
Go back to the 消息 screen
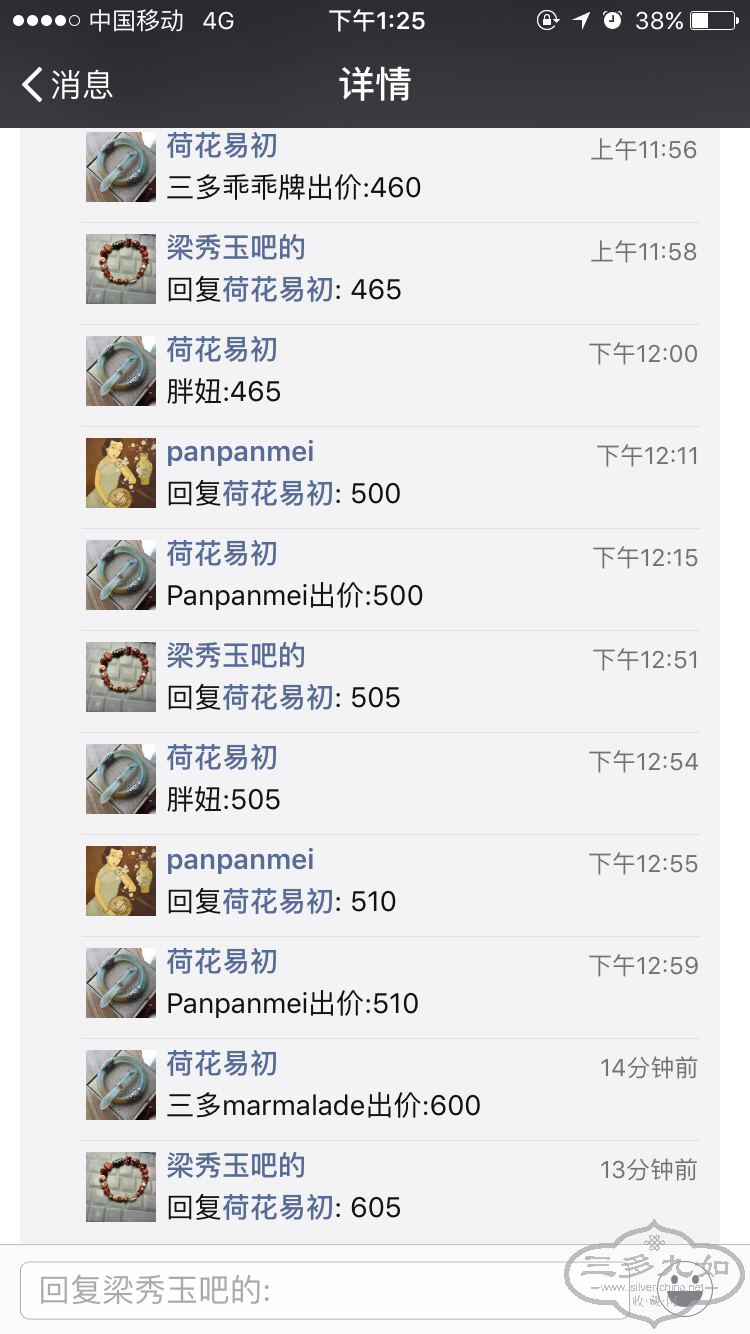pos(68,85)
